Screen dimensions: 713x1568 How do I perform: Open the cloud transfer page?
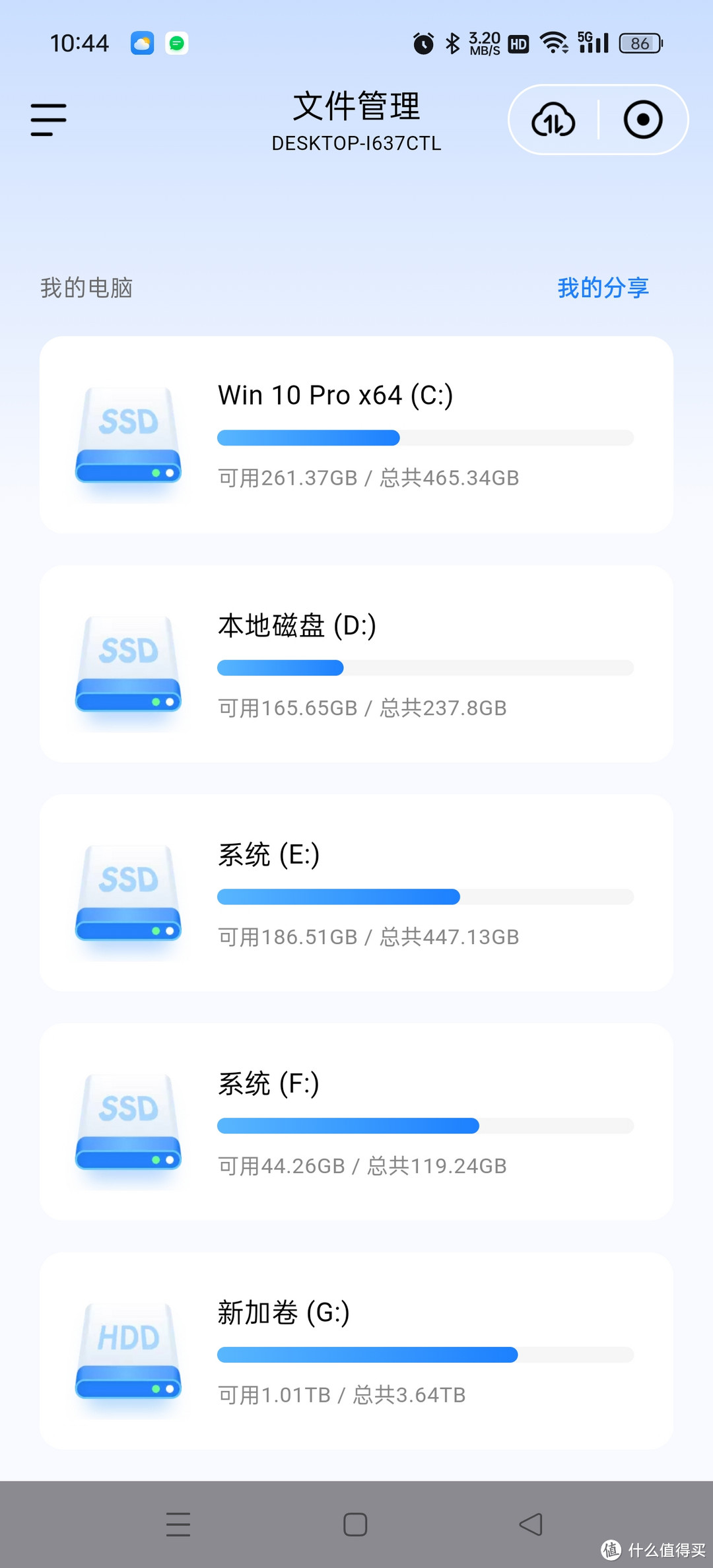tap(553, 120)
